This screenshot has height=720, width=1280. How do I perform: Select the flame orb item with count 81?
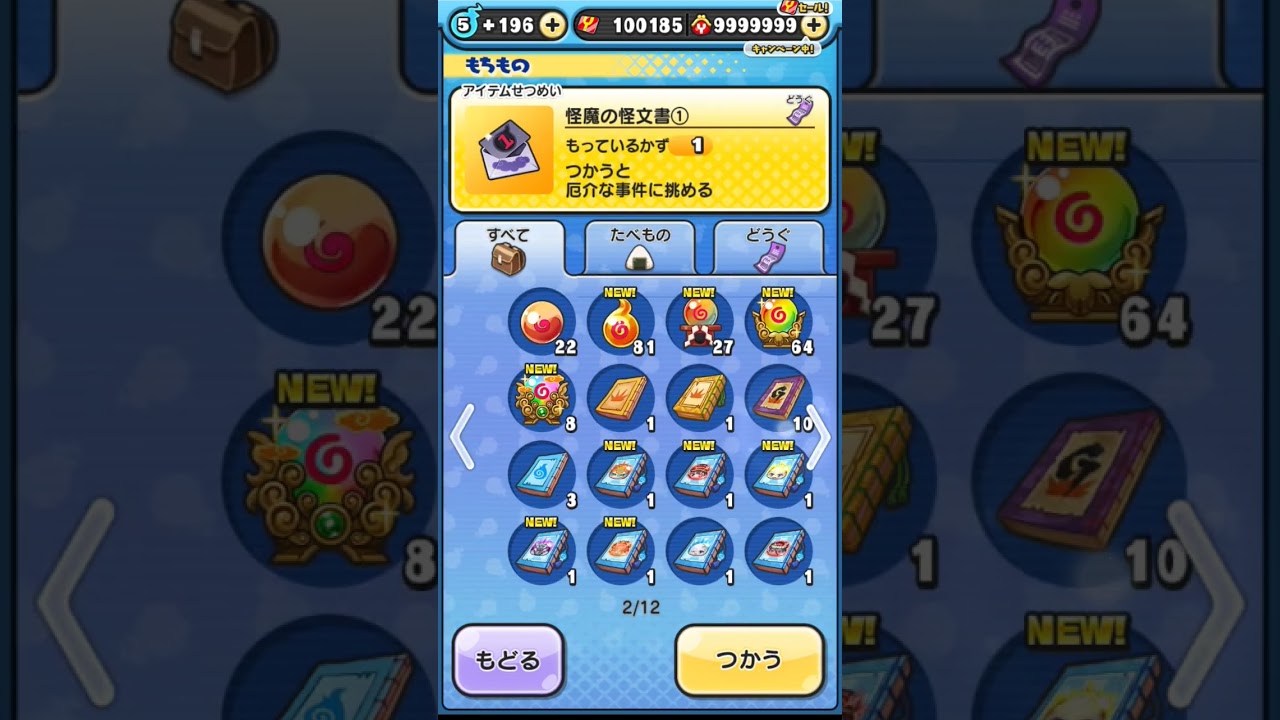620,322
